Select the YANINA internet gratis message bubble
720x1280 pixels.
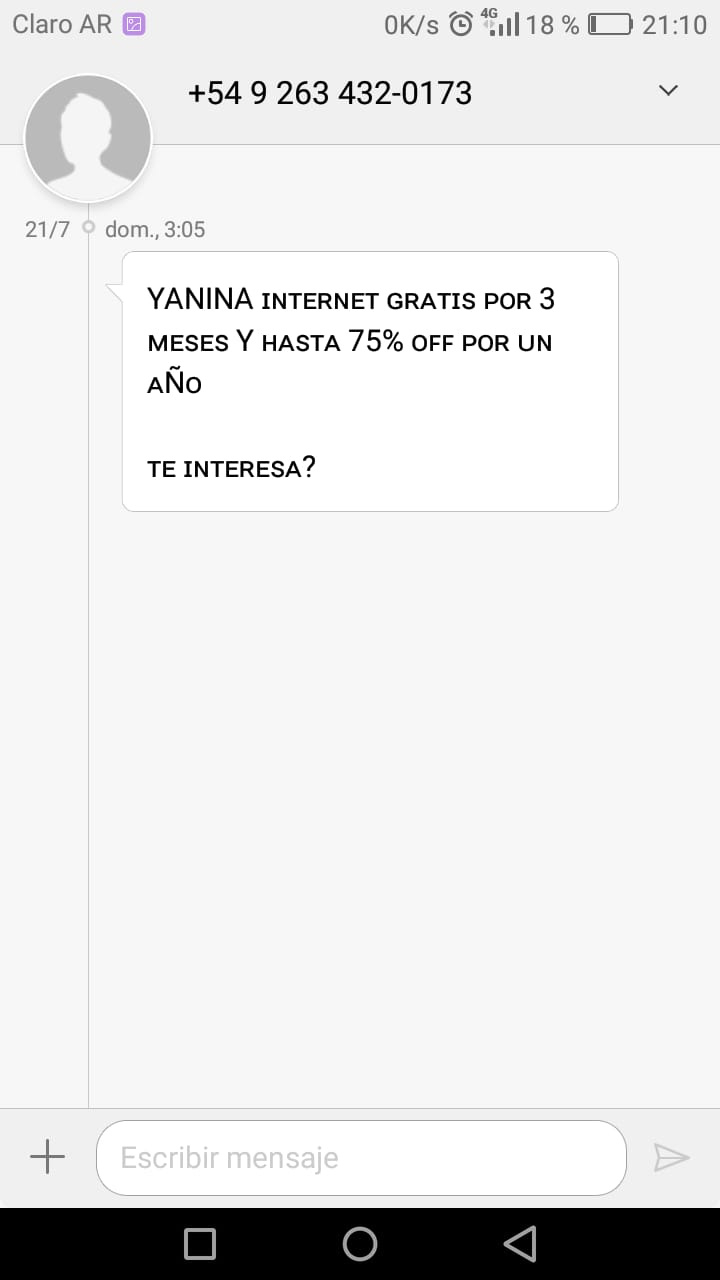point(370,381)
